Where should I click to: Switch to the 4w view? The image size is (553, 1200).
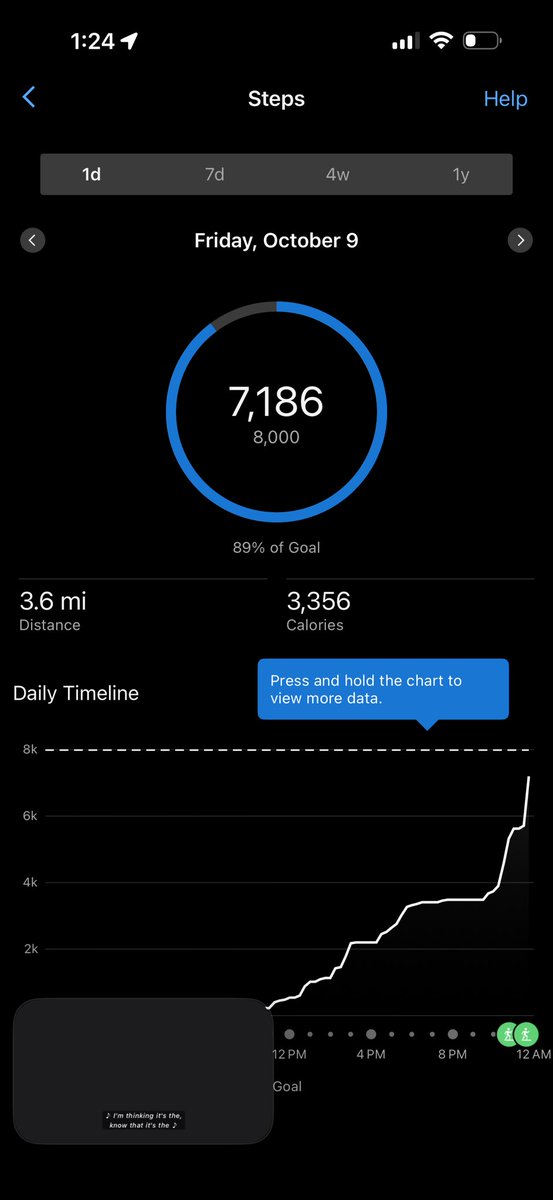(337, 174)
